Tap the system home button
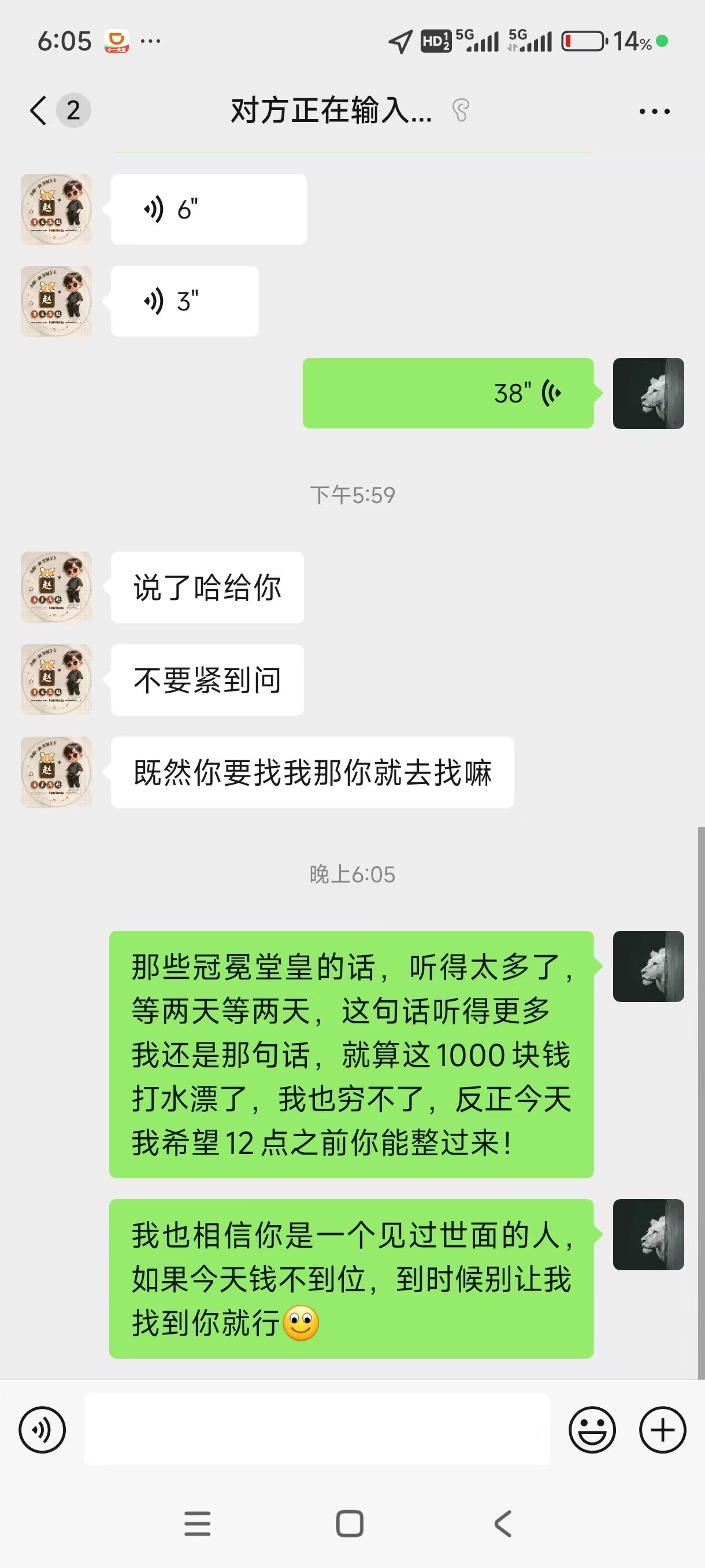 click(350, 1524)
